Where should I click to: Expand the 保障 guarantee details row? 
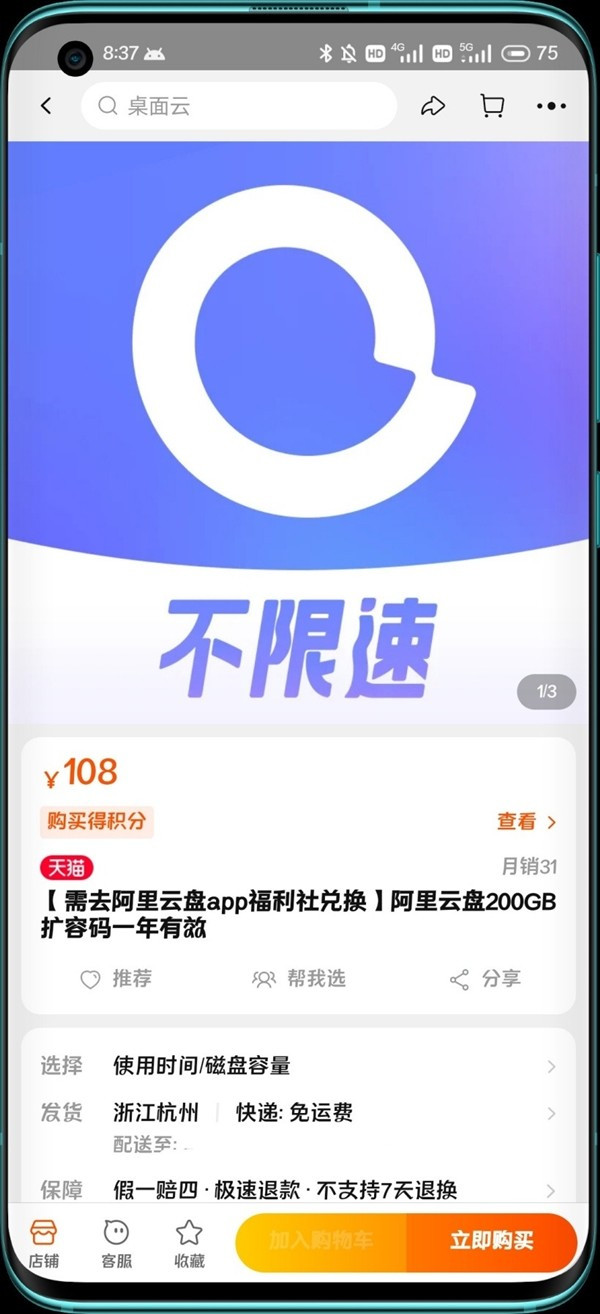(x=298, y=1190)
